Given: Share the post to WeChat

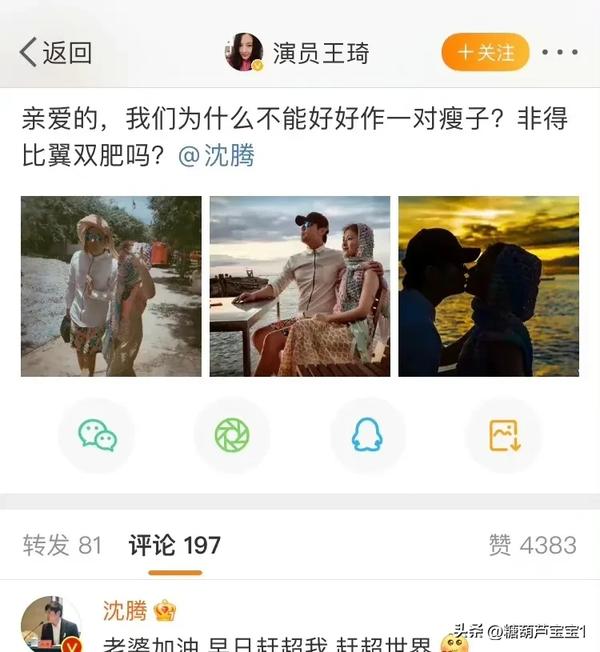Looking at the screenshot, I should click(96, 435).
